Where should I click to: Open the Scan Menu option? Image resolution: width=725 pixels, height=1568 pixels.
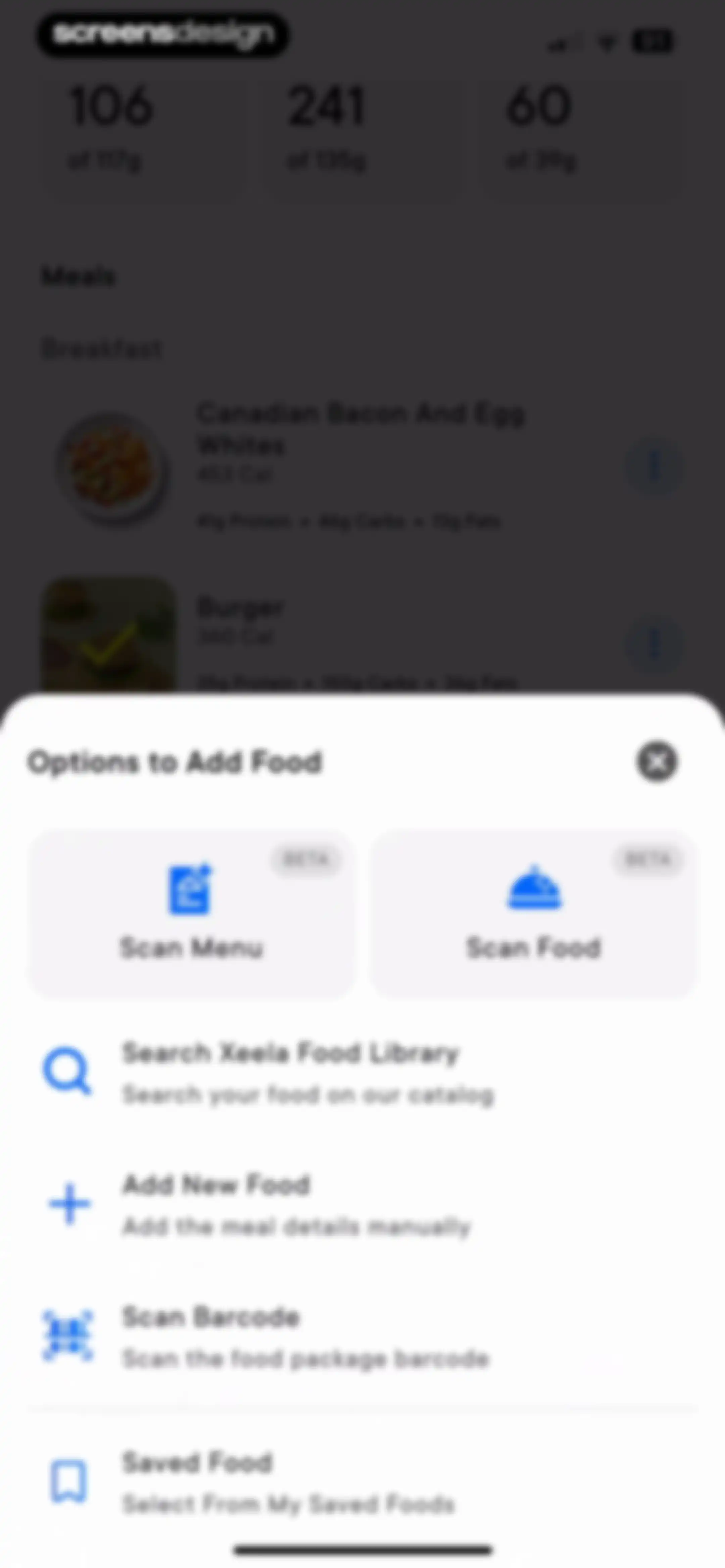click(x=191, y=914)
